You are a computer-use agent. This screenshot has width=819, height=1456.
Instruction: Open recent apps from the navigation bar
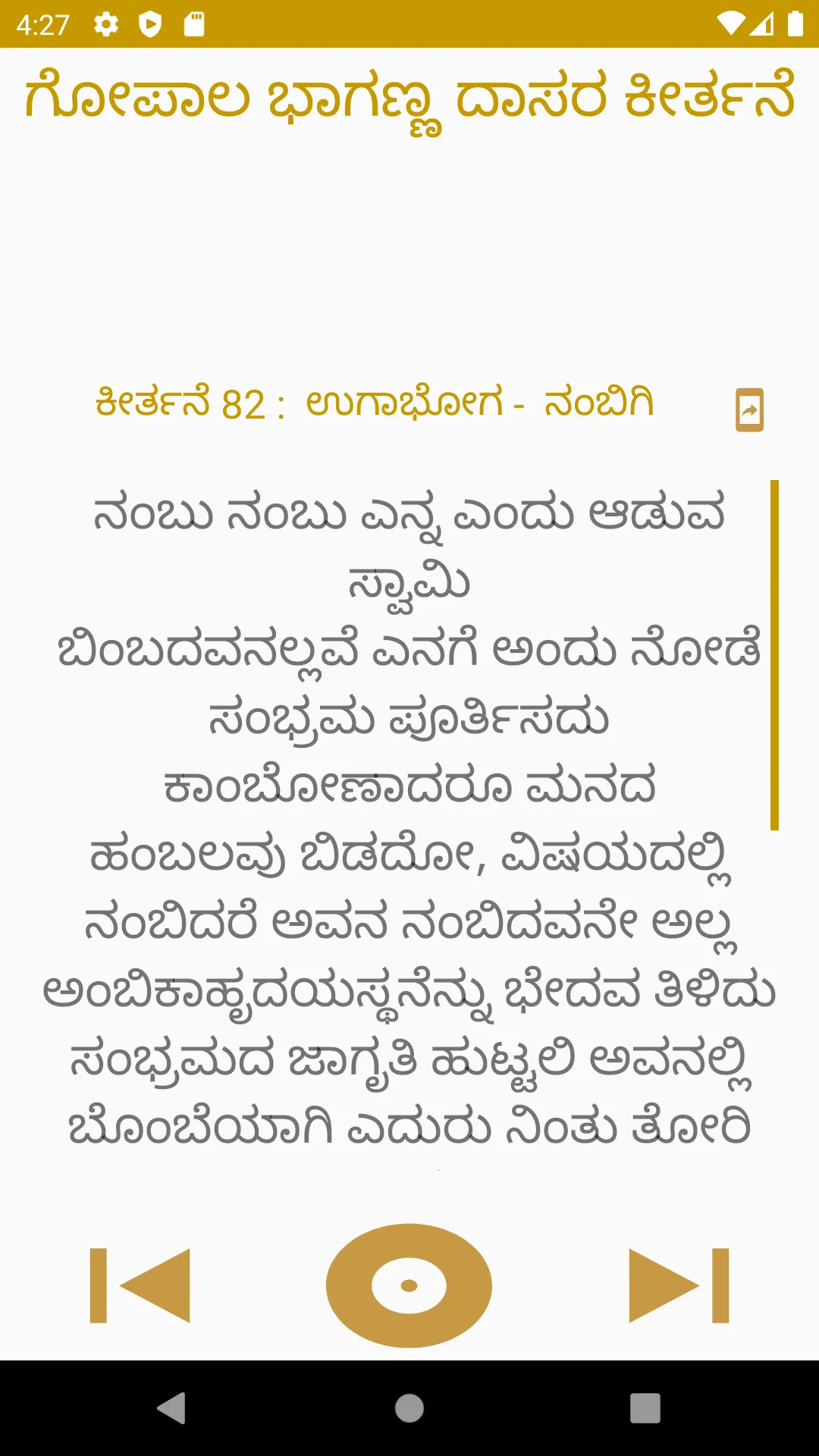click(x=645, y=1408)
